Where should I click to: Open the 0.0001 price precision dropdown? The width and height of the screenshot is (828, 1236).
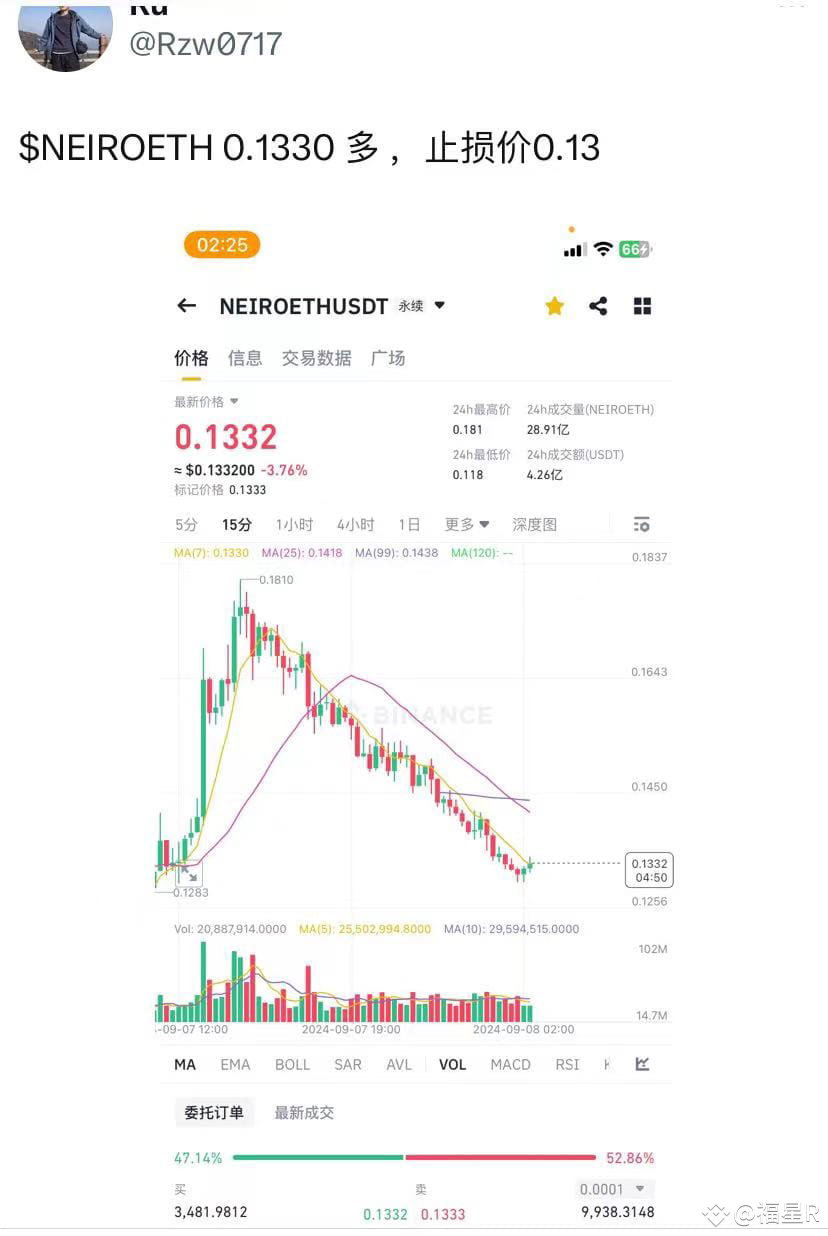click(612, 1189)
